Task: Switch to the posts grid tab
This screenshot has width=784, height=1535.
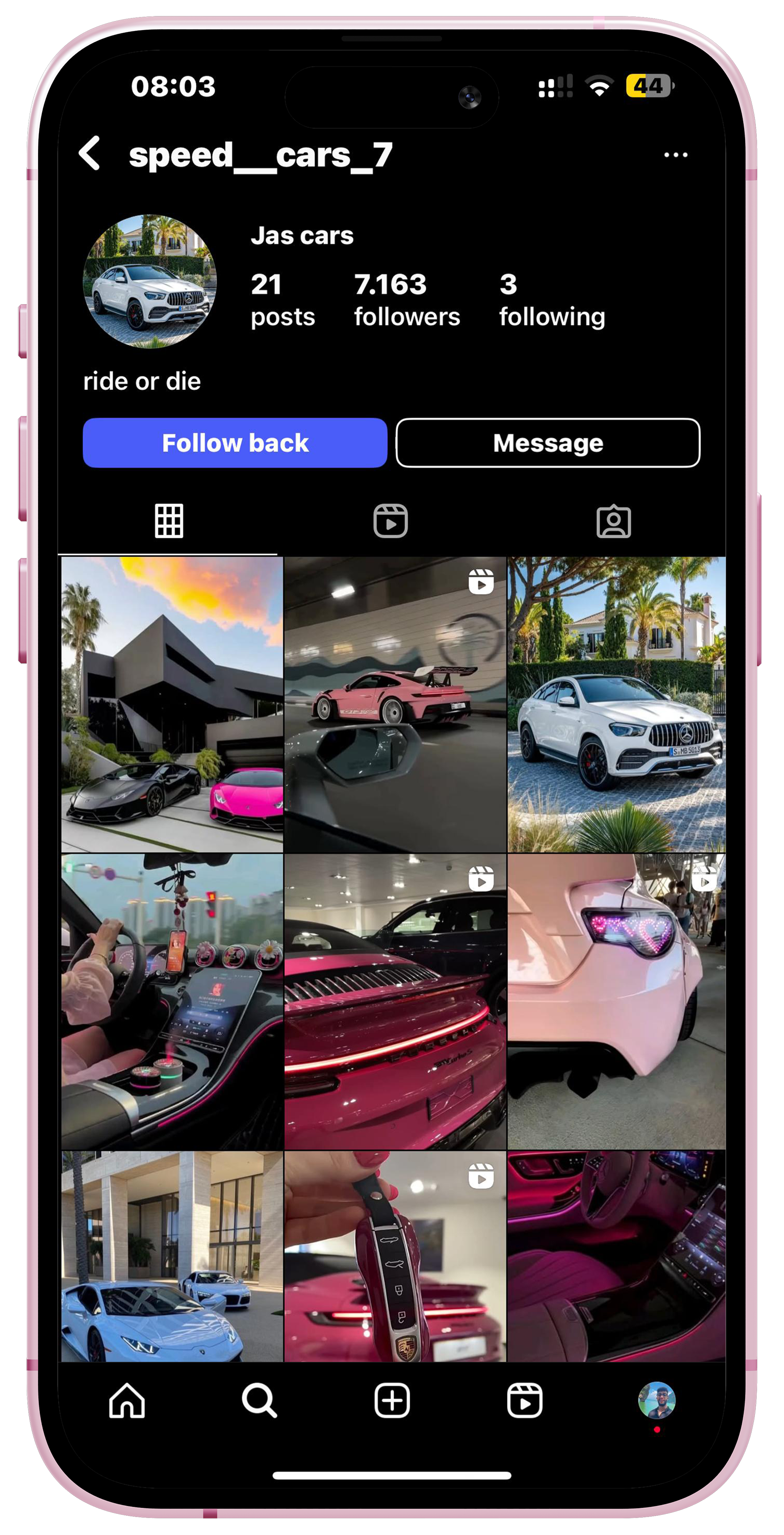Action: 169,521
